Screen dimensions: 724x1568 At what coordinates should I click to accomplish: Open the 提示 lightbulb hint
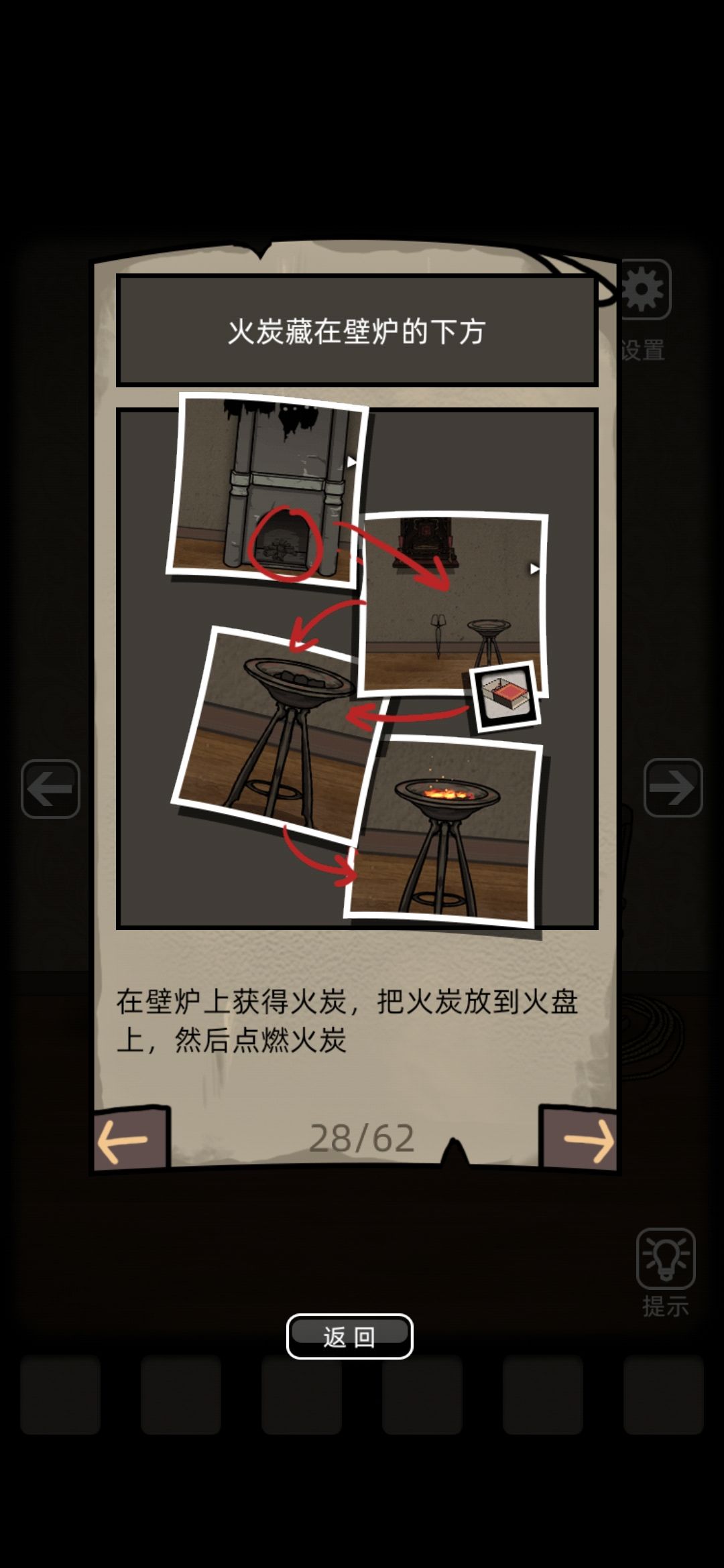click(x=665, y=1258)
